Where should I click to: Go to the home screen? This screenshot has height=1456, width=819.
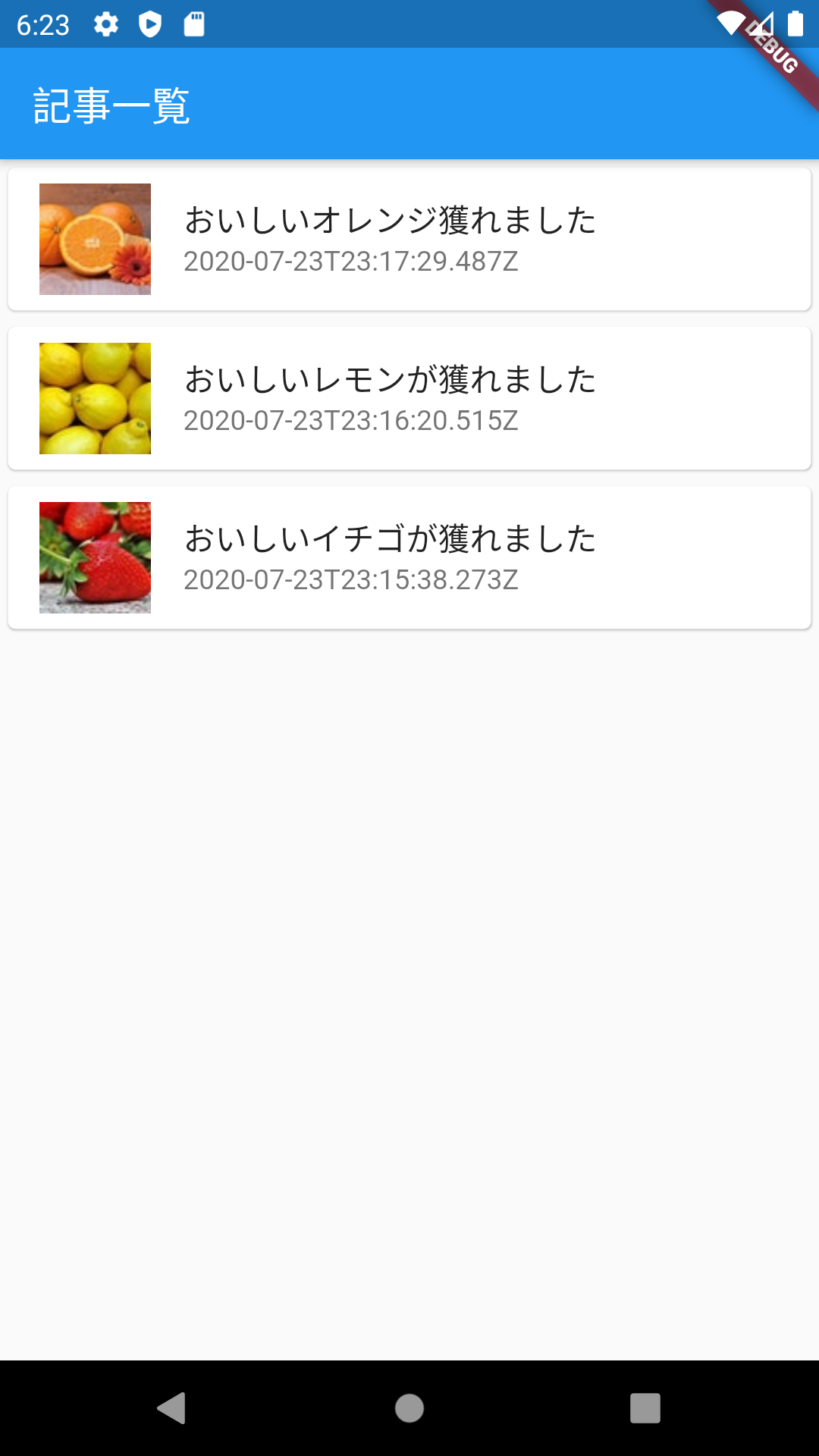pyautogui.click(x=409, y=1408)
